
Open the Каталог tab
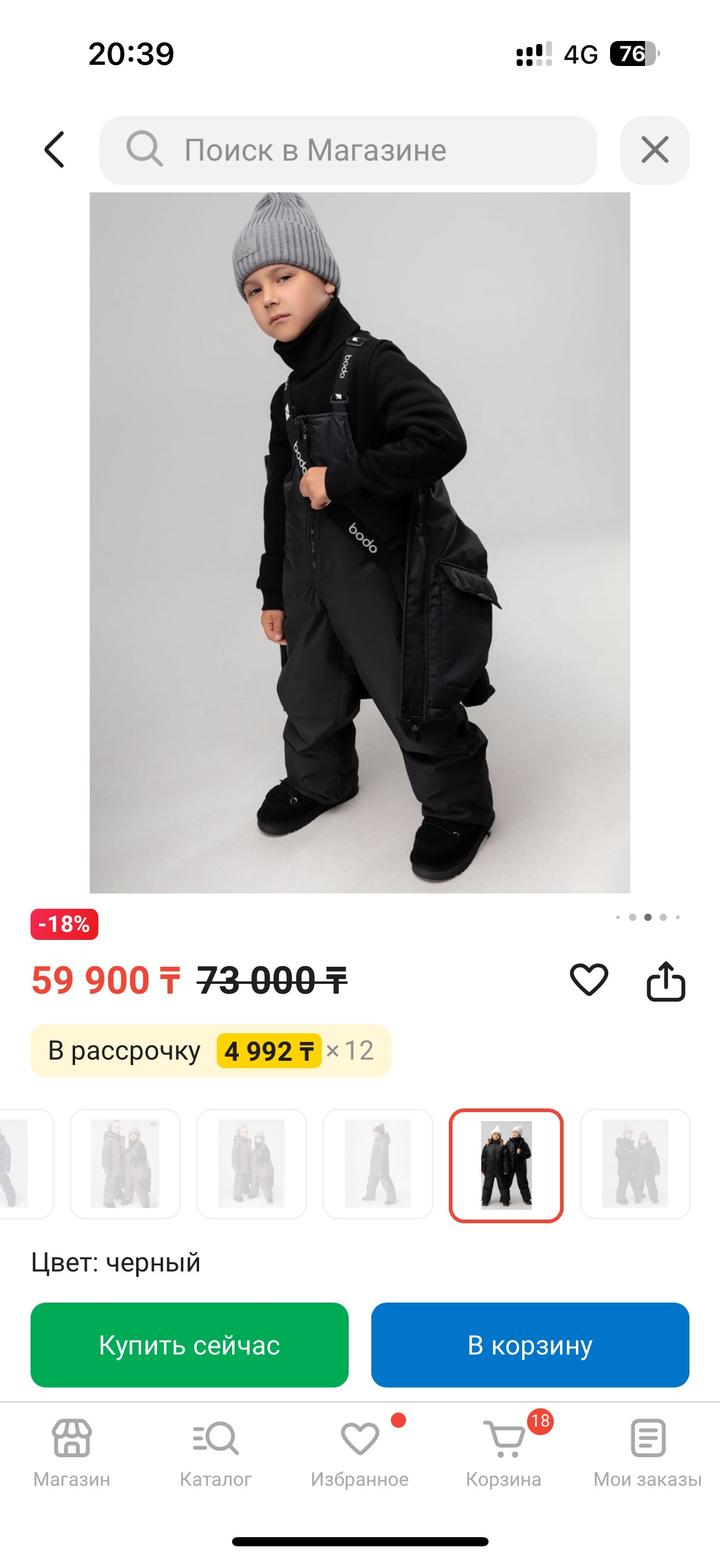[216, 1453]
